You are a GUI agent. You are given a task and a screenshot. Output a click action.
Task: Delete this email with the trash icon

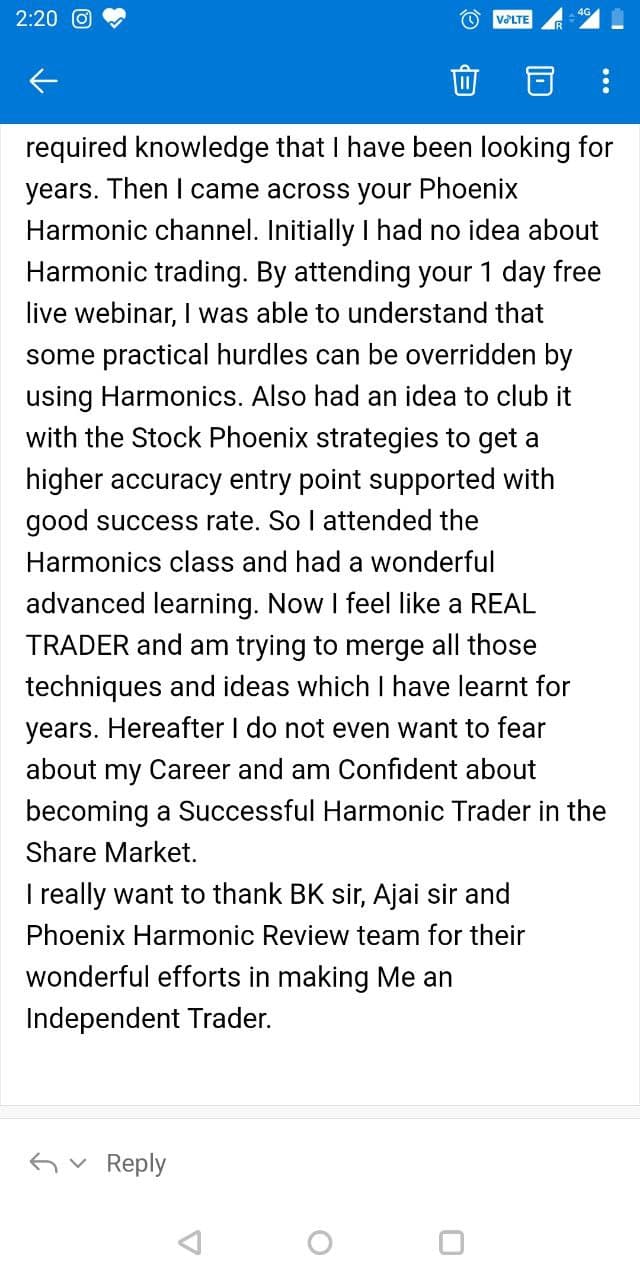[x=465, y=81]
